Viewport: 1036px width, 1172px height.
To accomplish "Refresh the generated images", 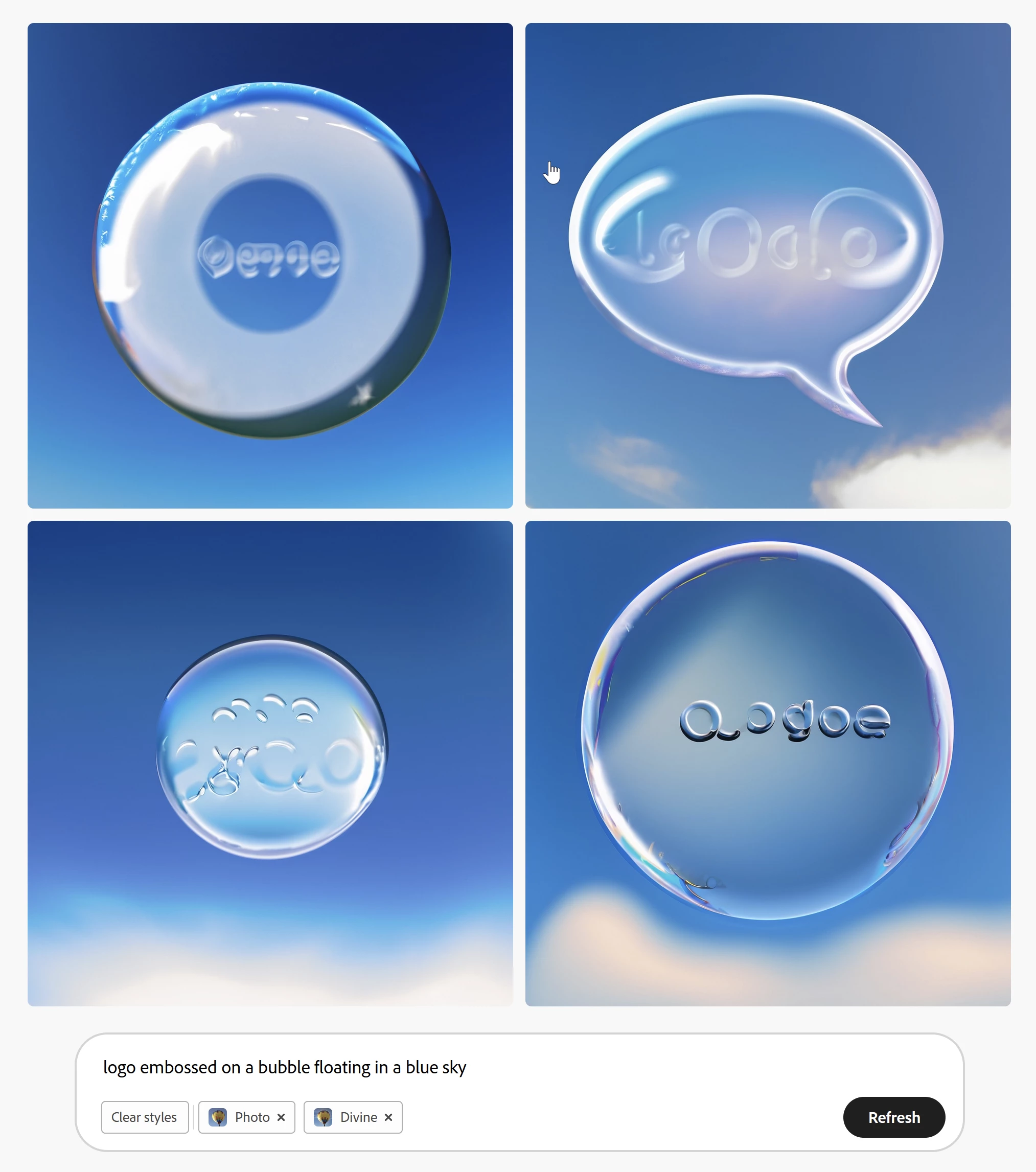I will pos(893,1117).
